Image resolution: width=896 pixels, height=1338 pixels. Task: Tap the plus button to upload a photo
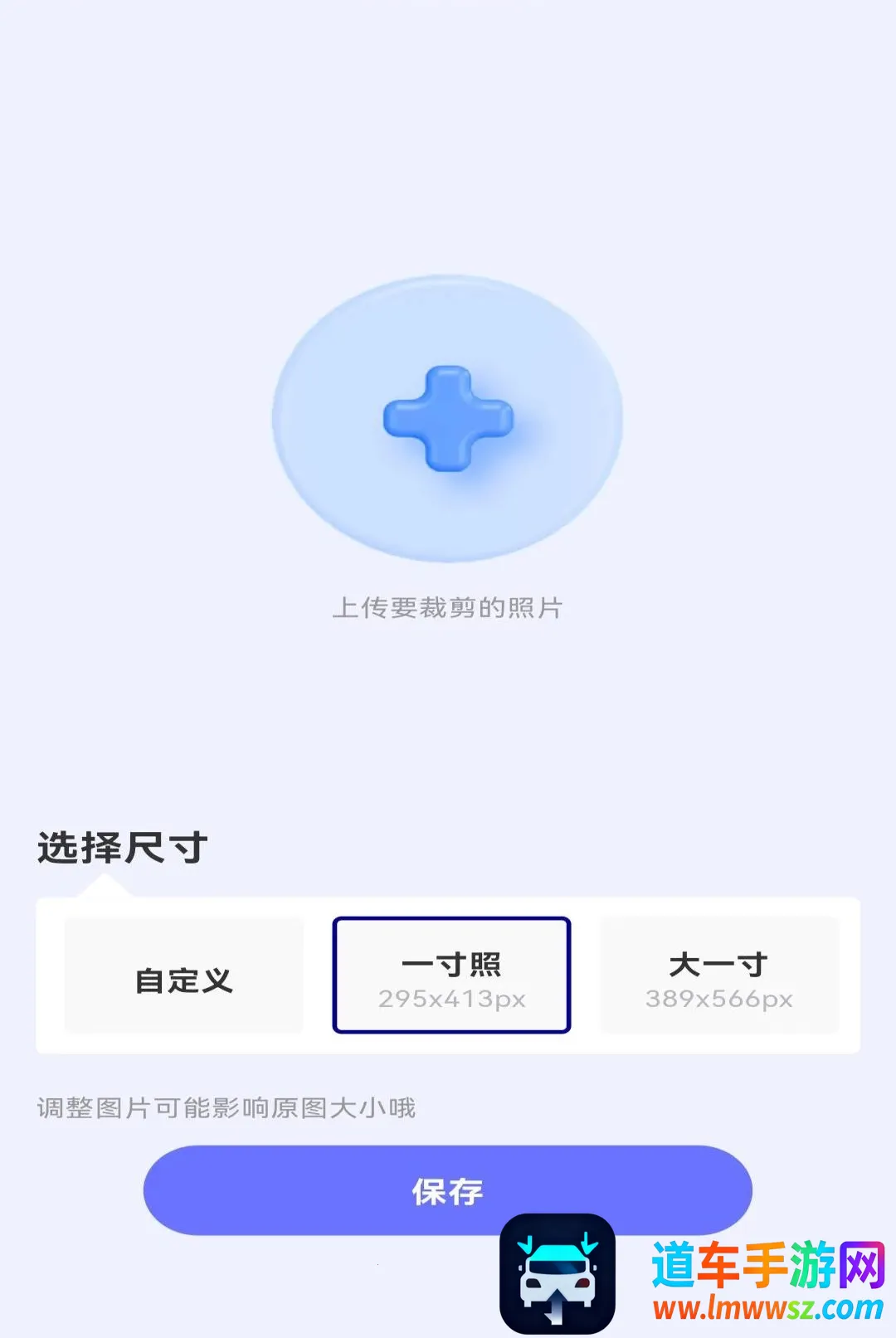click(447, 419)
